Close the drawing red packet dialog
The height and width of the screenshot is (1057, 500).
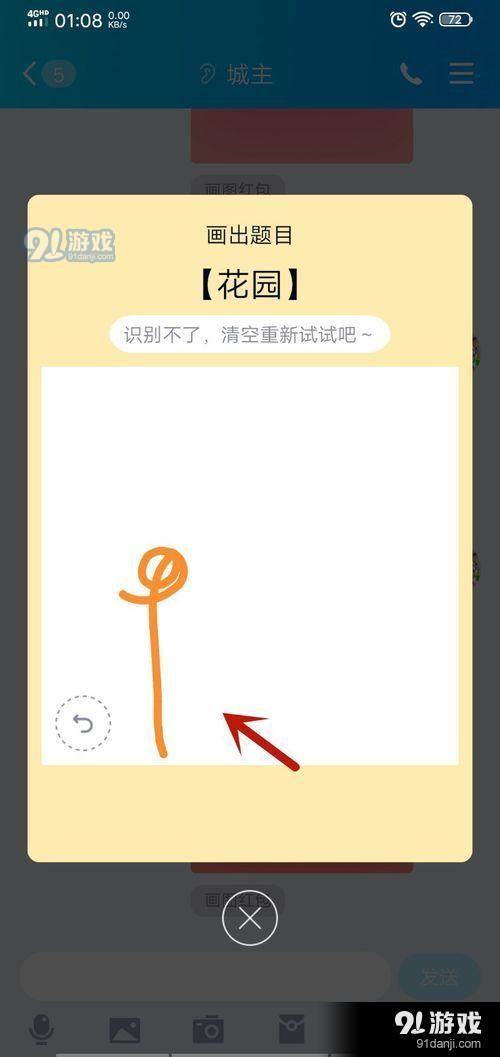(250, 918)
